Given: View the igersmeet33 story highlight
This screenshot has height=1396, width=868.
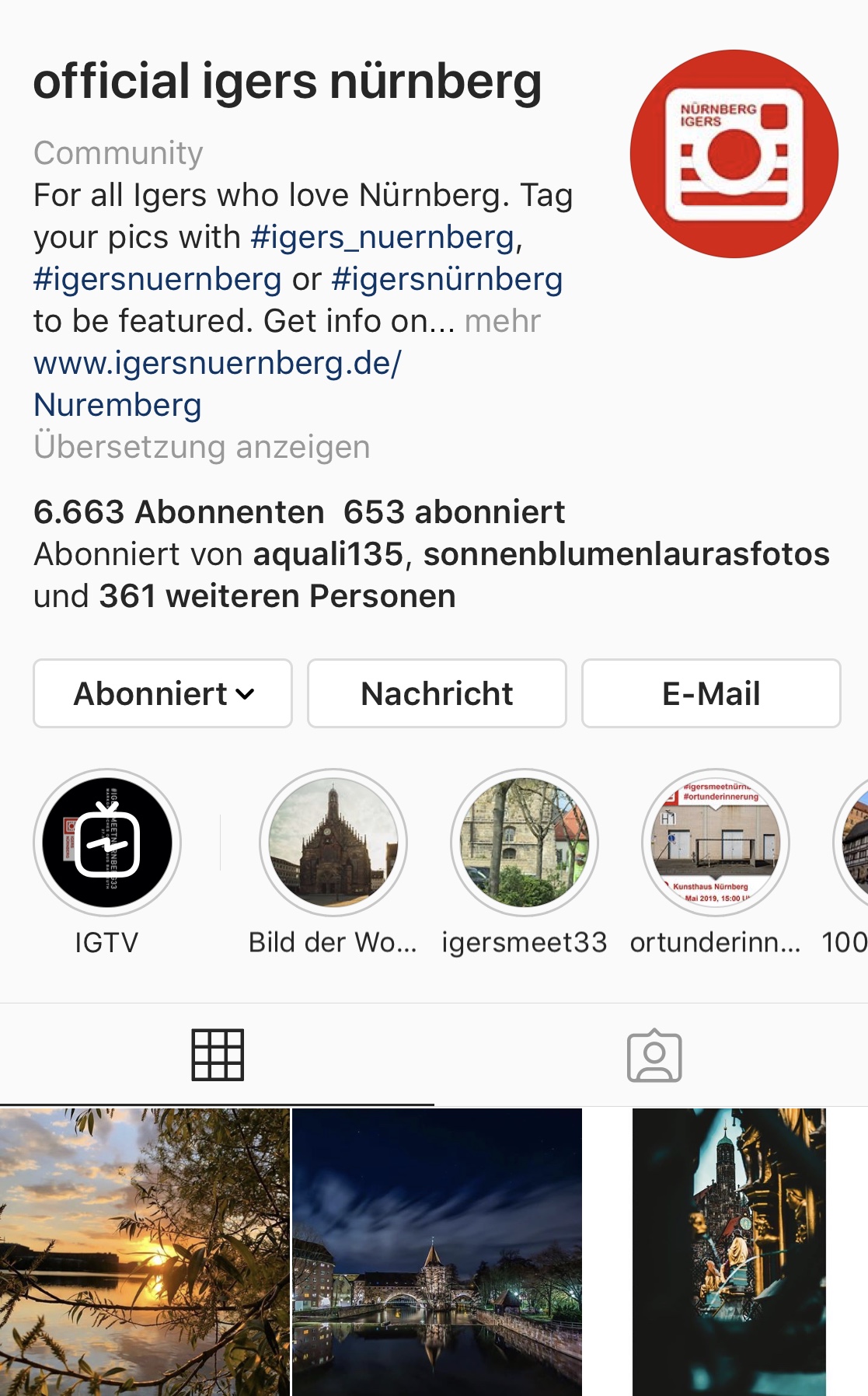Looking at the screenshot, I should 525,843.
